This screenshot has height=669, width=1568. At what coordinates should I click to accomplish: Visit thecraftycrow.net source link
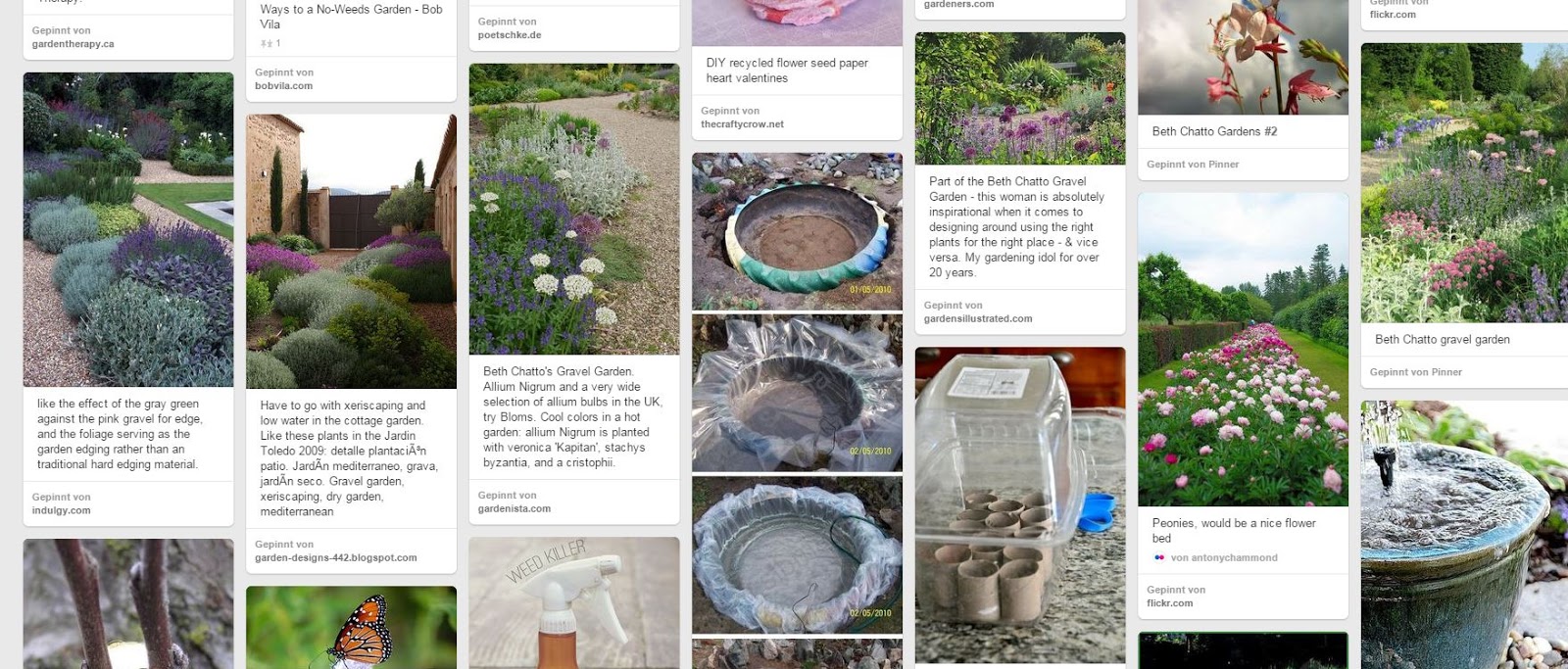tap(742, 124)
